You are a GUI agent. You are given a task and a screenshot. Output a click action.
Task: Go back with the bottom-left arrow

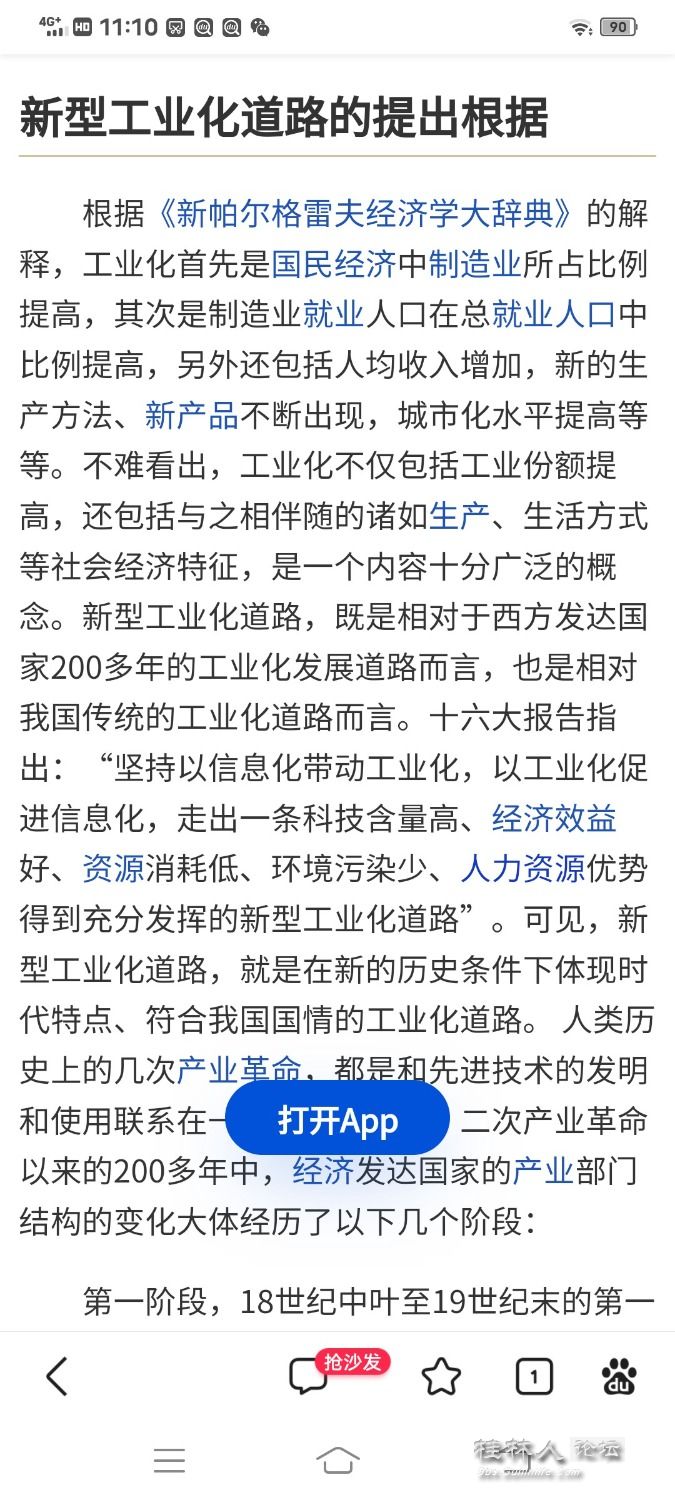coord(57,1377)
